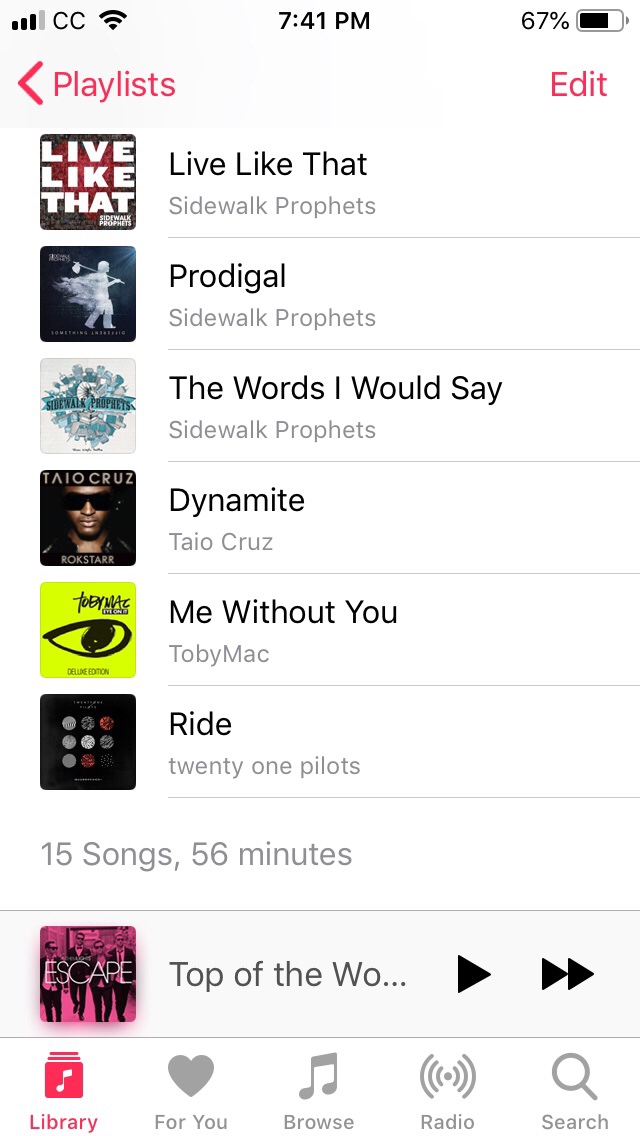Open the For You tab
Viewport: 640px width, 1136px height.
191,1092
